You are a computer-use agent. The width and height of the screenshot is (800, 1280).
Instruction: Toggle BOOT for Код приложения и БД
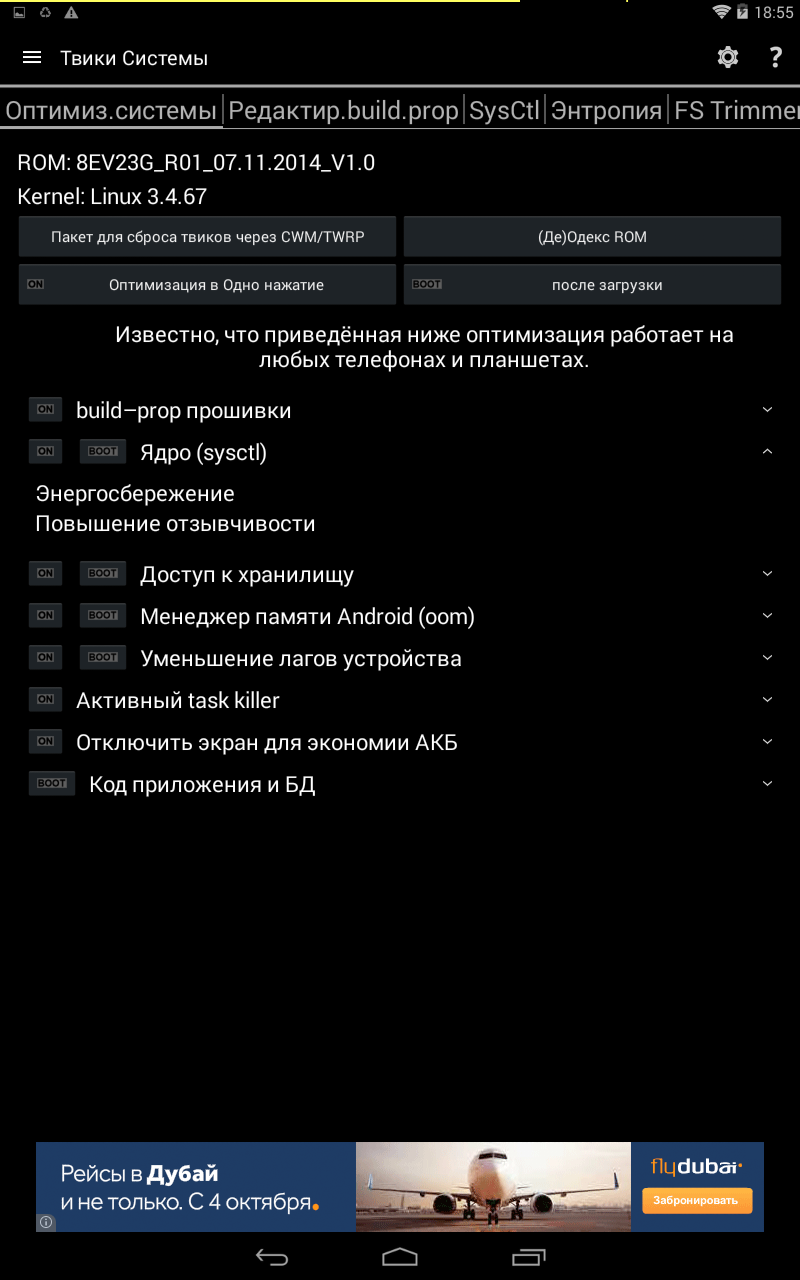tap(52, 783)
